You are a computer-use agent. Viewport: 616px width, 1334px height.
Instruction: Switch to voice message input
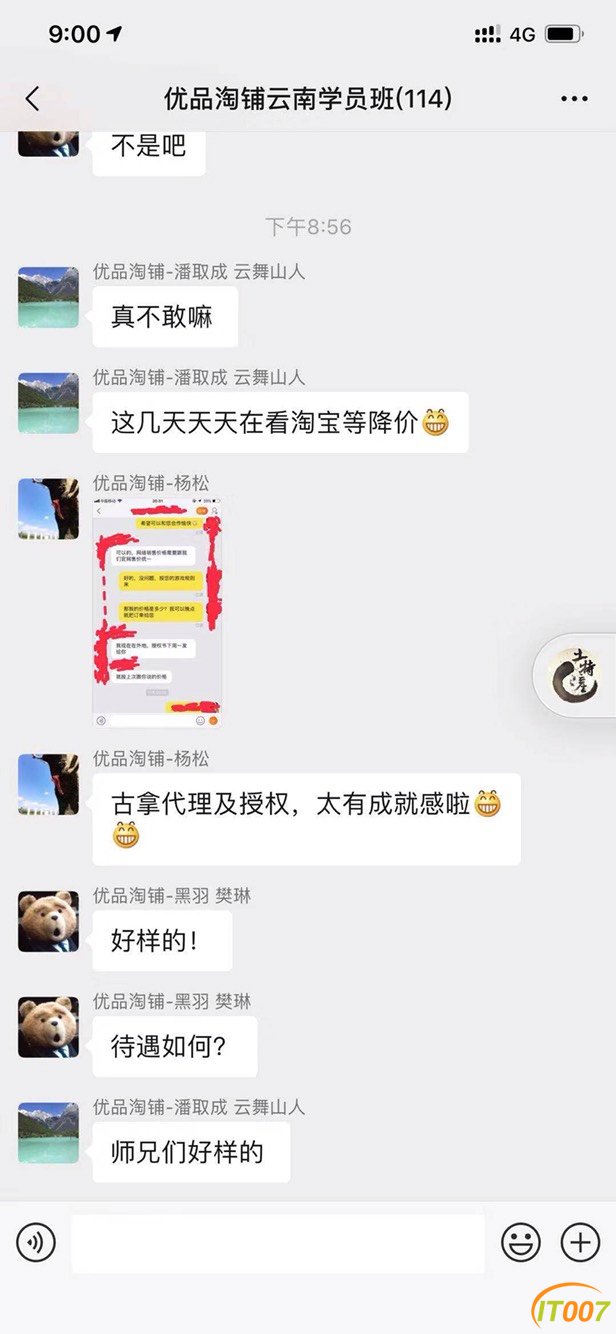36,1243
